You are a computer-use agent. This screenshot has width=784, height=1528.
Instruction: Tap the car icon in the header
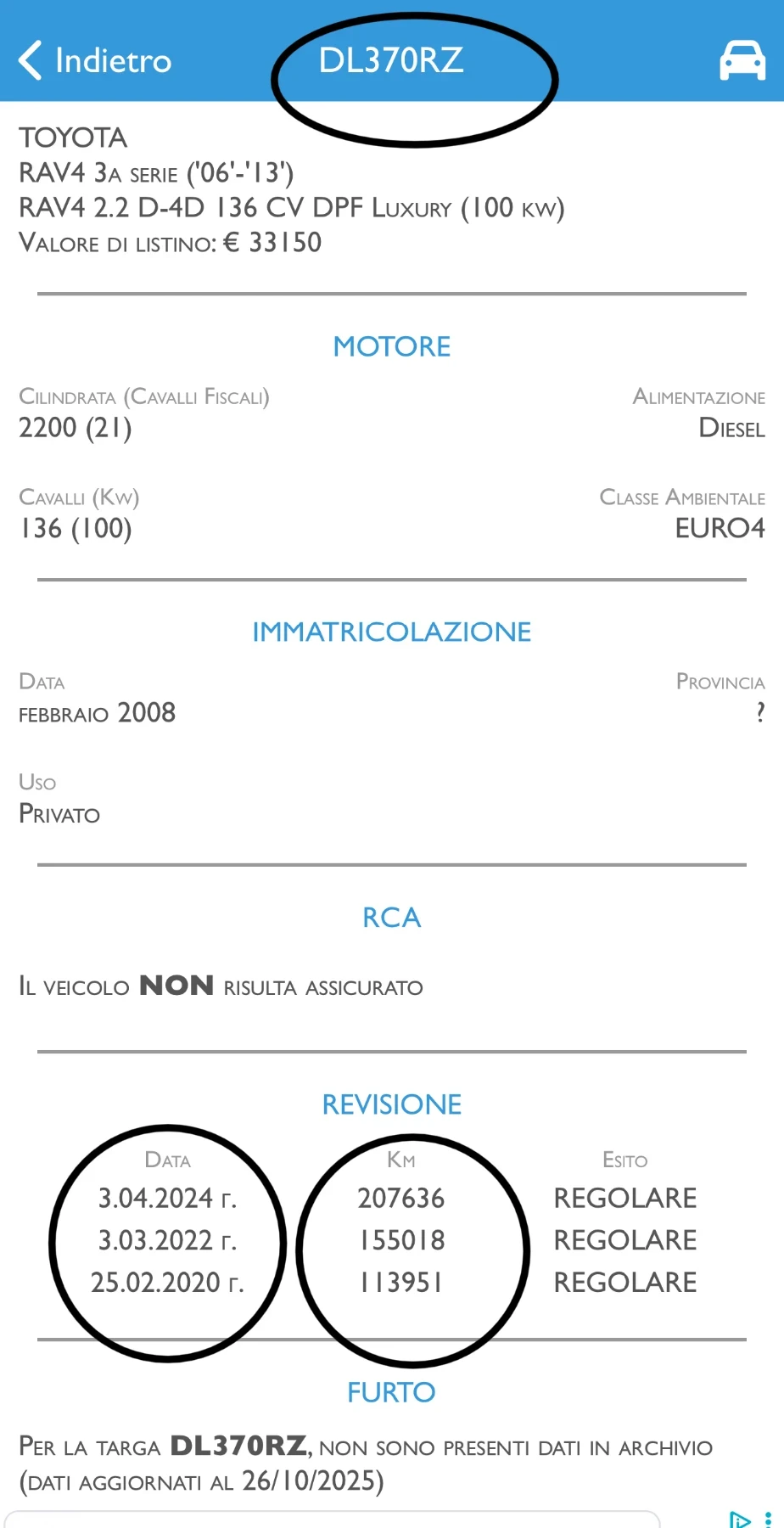coord(742,60)
